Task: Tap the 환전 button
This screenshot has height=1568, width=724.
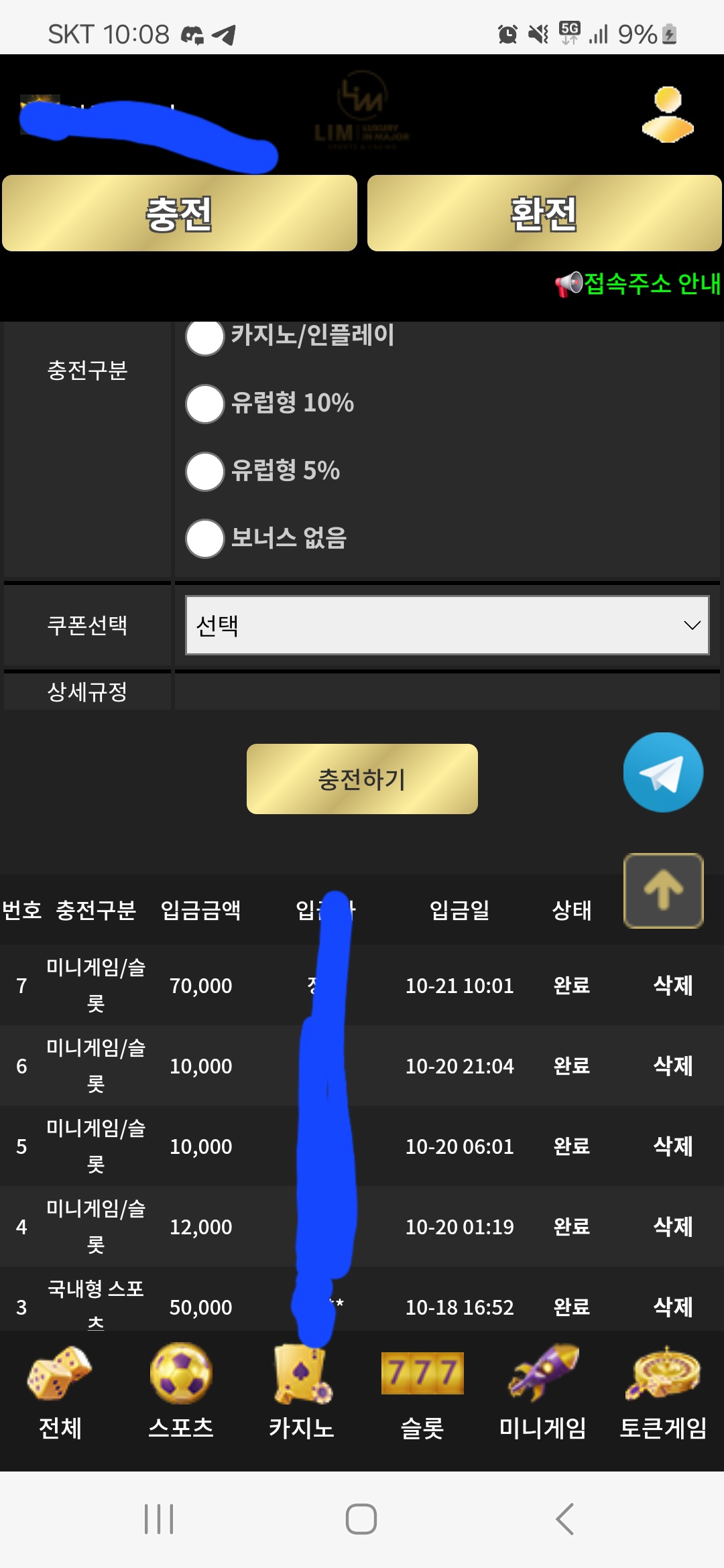Action: coord(544,214)
